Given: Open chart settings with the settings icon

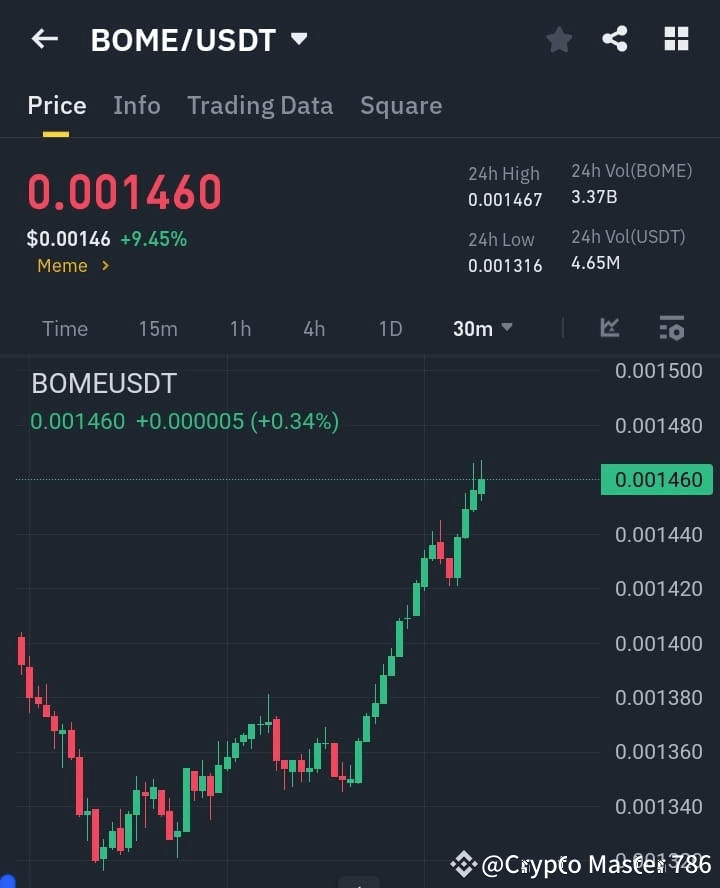Looking at the screenshot, I should (x=671, y=328).
